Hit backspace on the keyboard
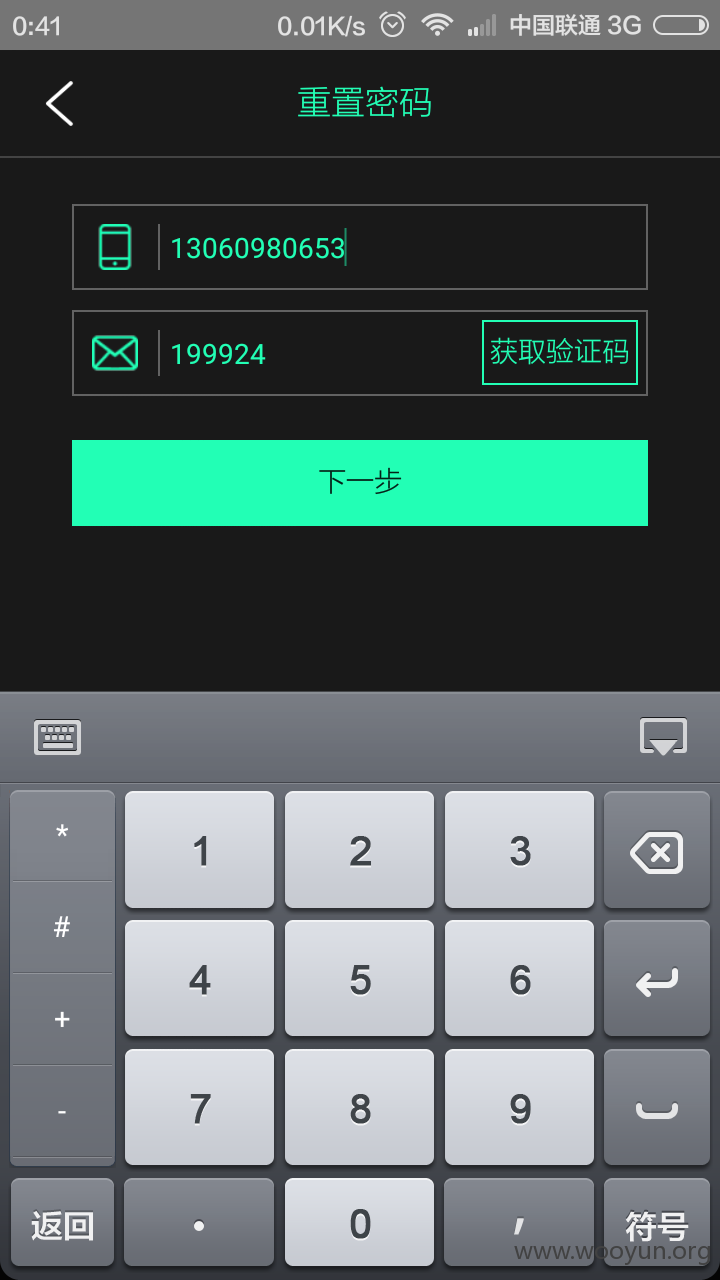This screenshot has height=1280, width=720. tap(657, 852)
